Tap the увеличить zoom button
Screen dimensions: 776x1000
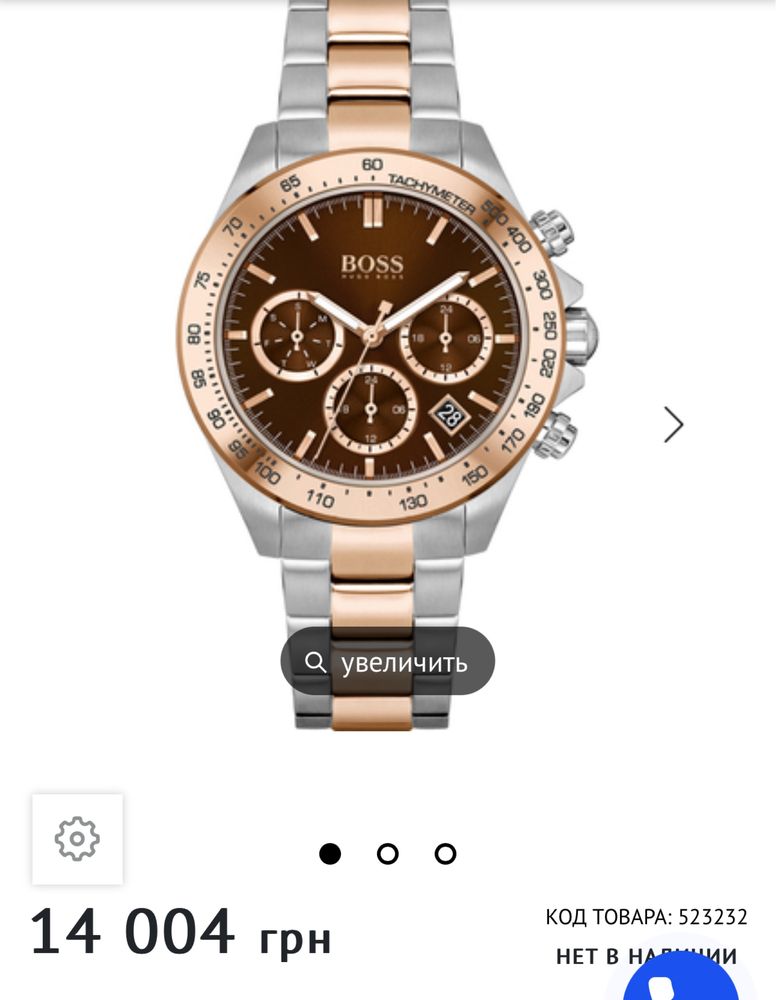387,662
